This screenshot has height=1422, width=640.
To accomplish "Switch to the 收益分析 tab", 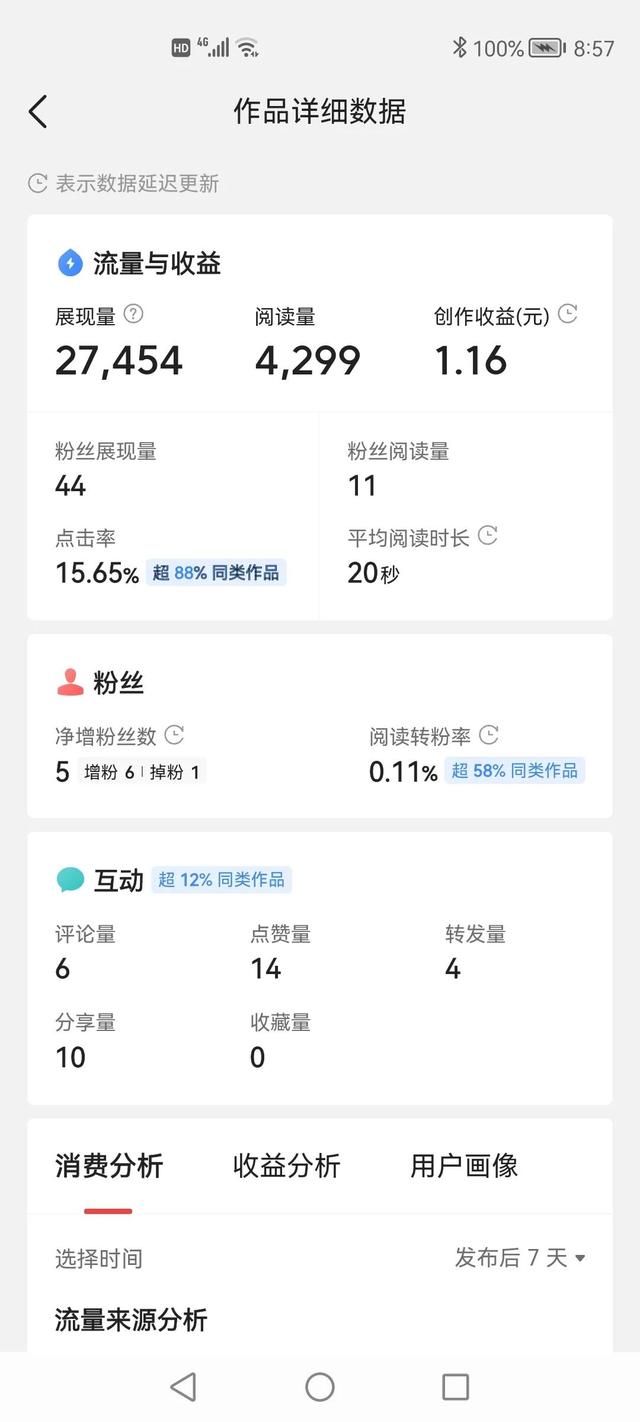I will pos(287,1165).
